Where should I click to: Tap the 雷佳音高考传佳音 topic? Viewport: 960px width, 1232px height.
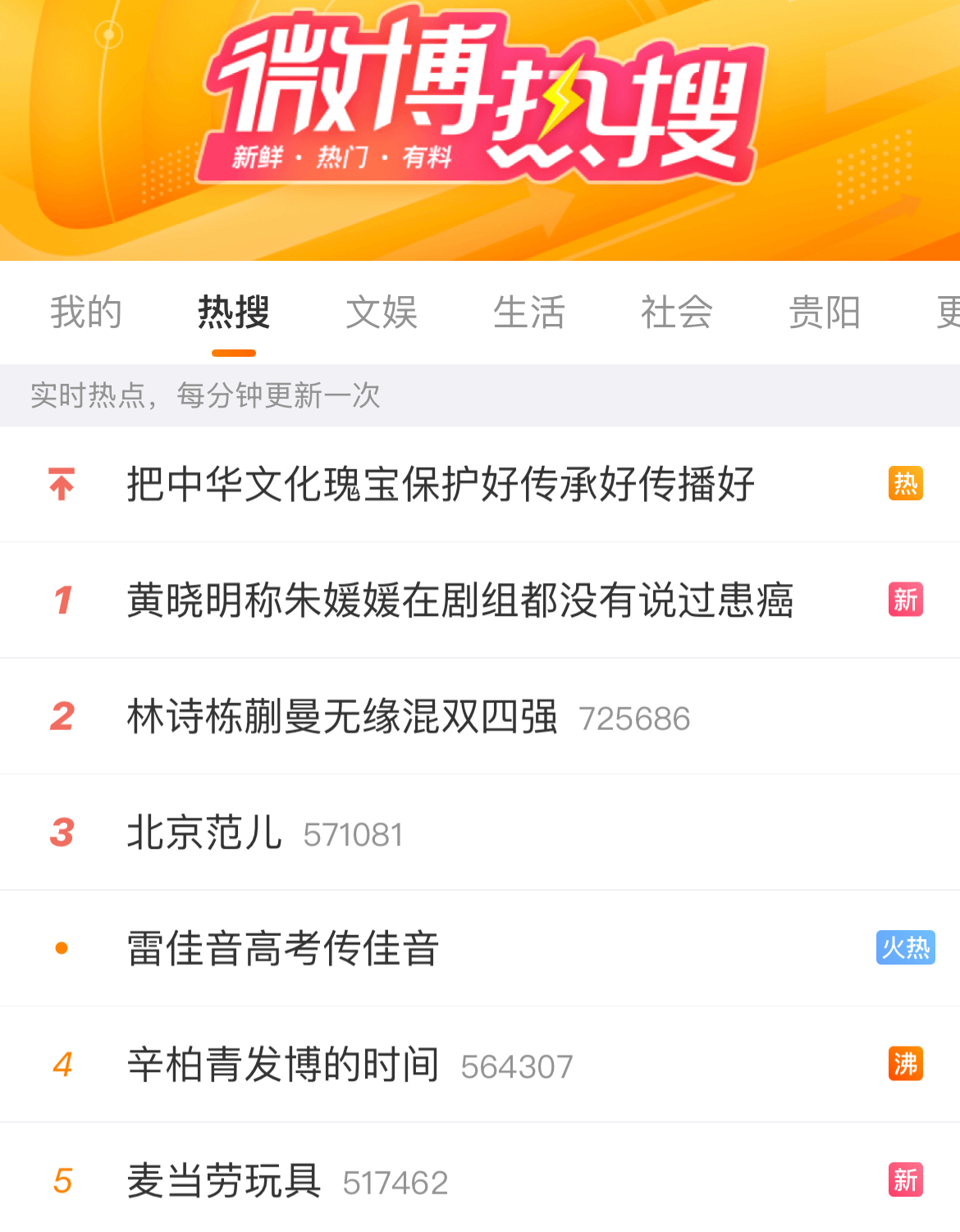283,949
